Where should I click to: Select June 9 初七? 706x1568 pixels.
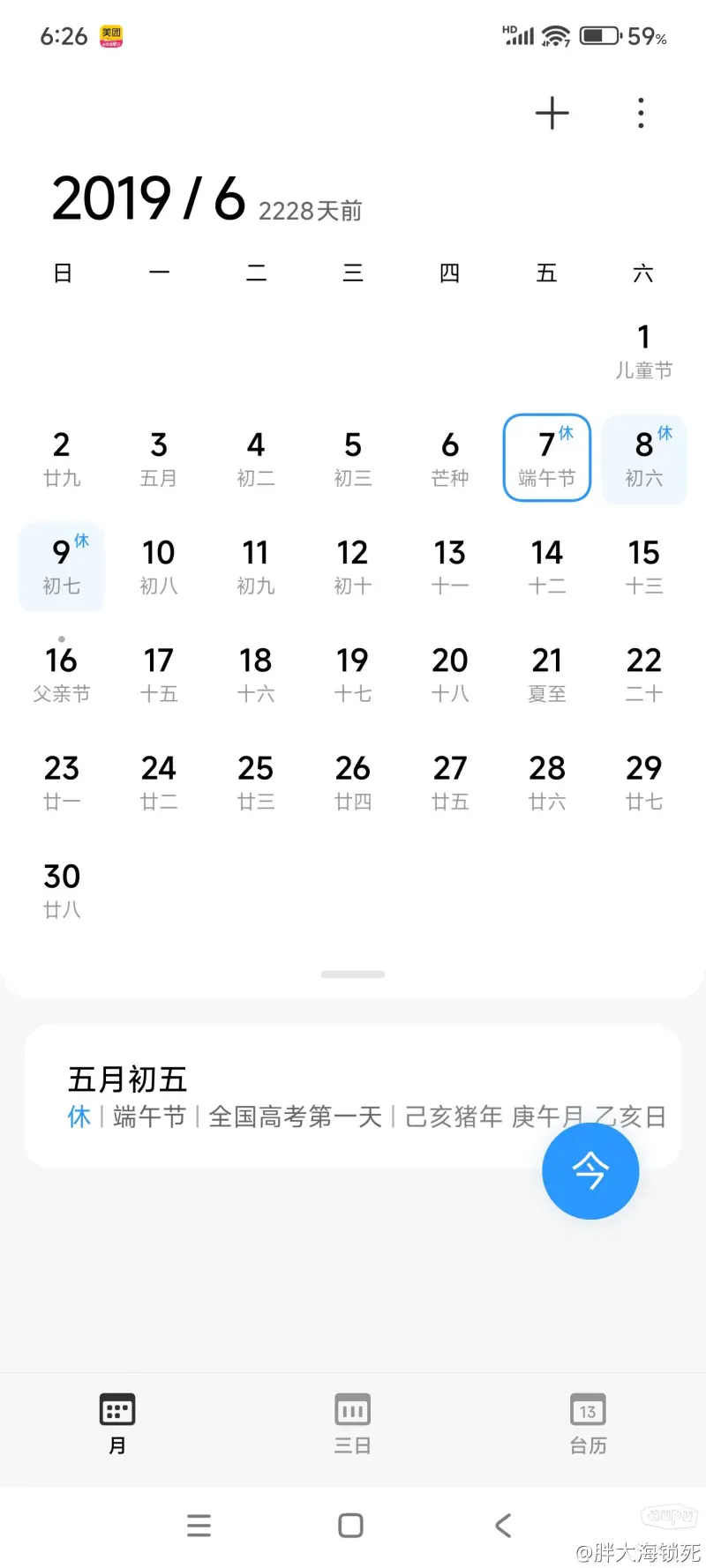[x=62, y=566]
